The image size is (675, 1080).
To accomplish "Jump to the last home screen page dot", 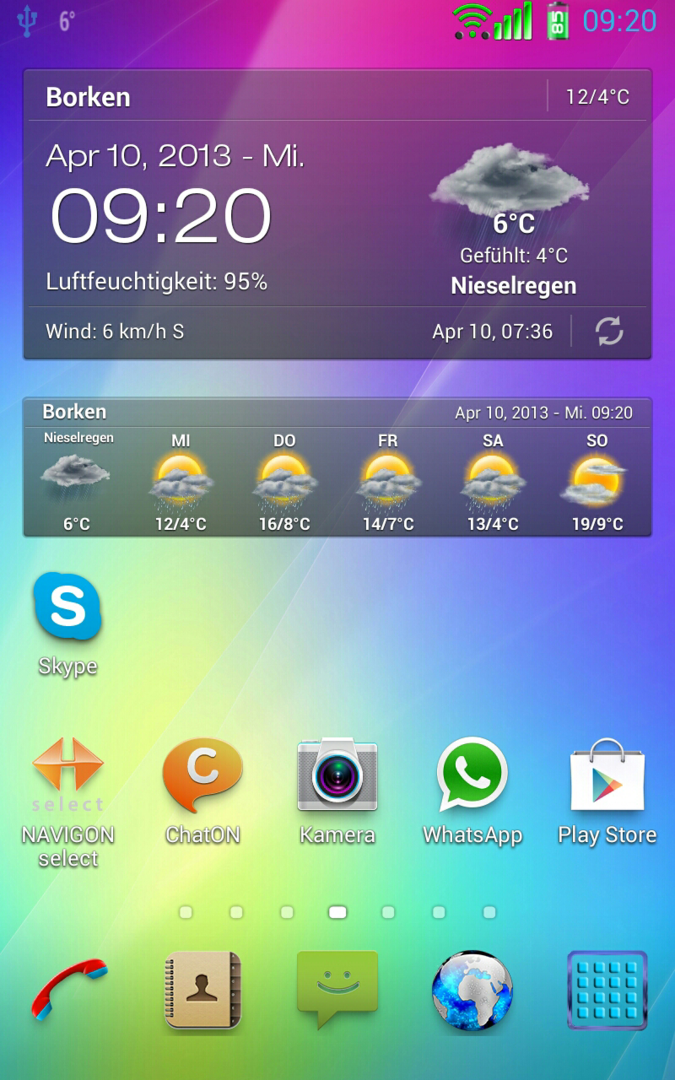I will click(x=489, y=912).
